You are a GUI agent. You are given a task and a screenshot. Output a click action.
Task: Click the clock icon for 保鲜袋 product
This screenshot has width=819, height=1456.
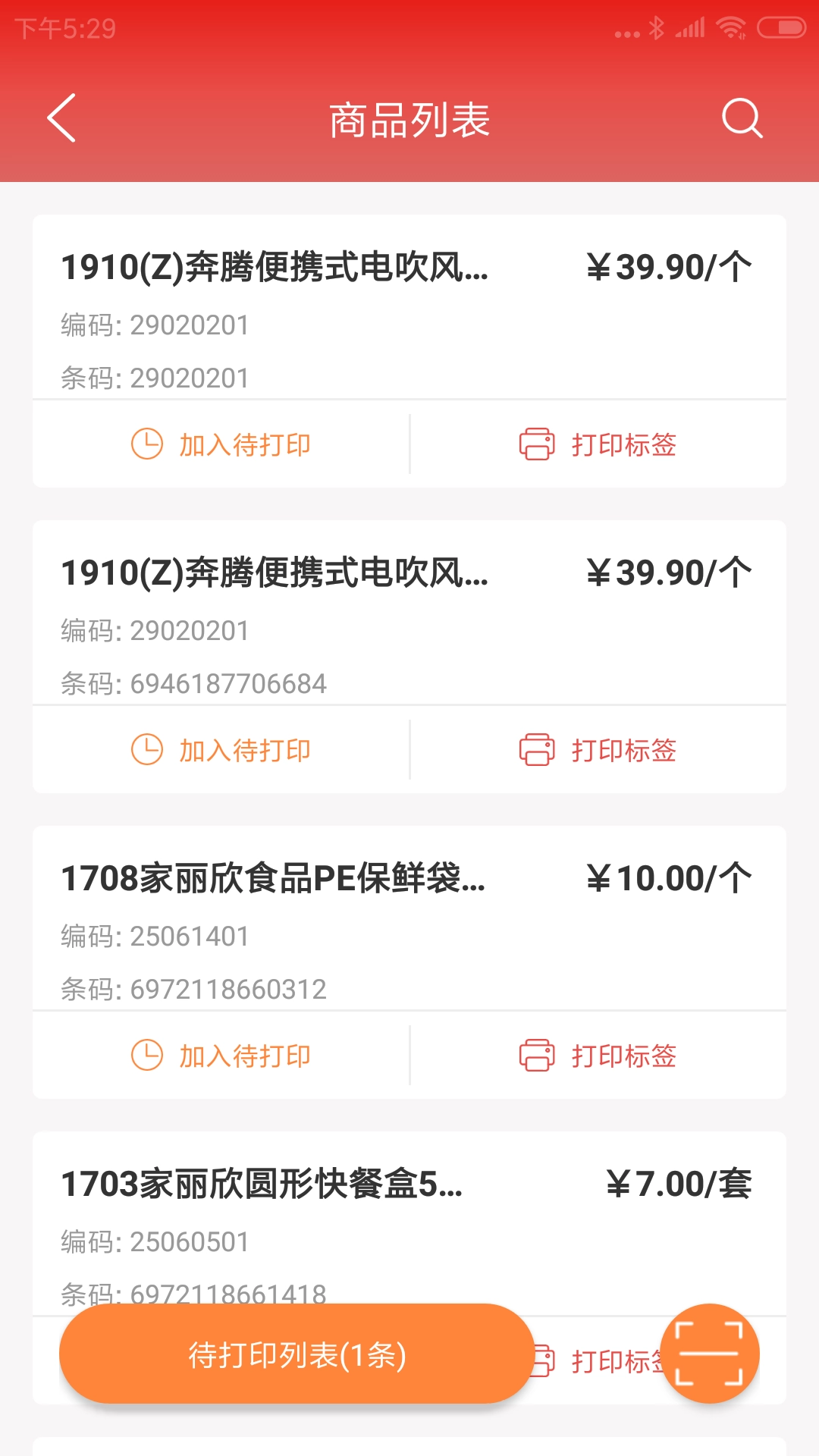(148, 1055)
